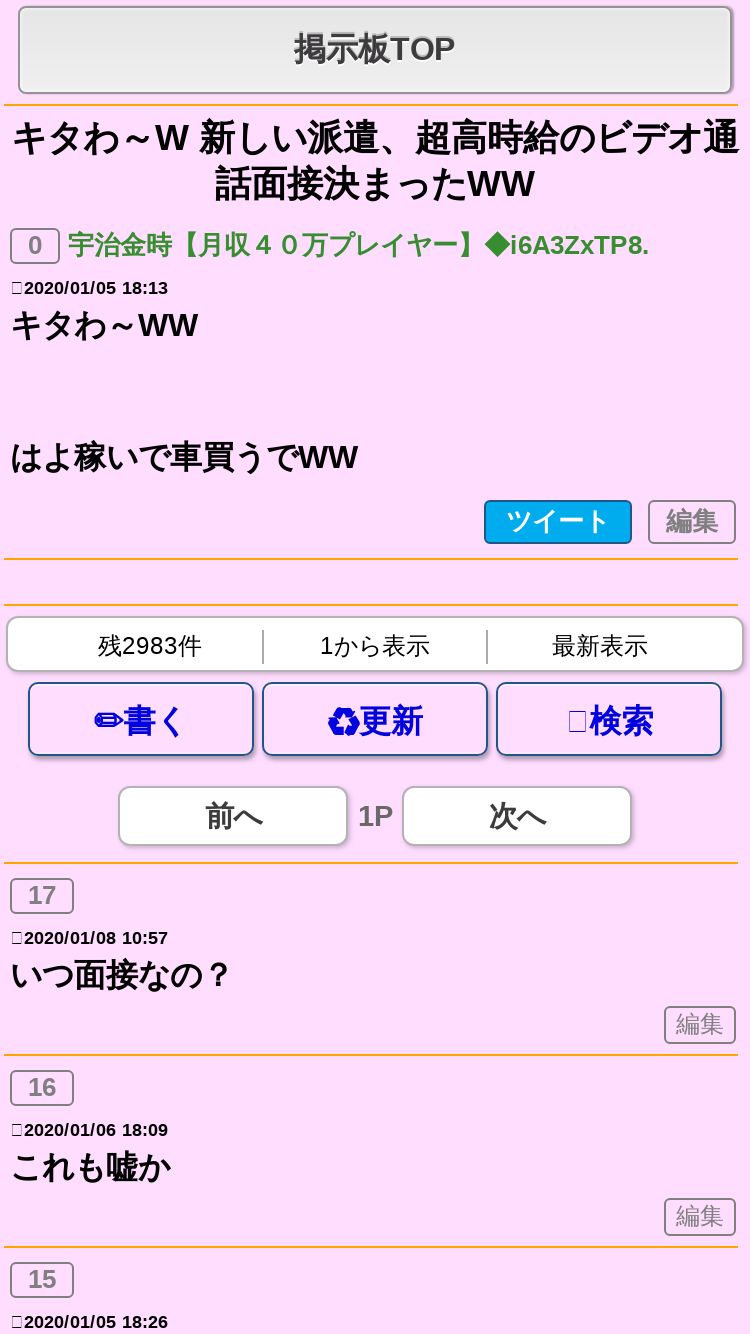
Task: Select 1から表示 option
Action: pyautogui.click(x=375, y=646)
